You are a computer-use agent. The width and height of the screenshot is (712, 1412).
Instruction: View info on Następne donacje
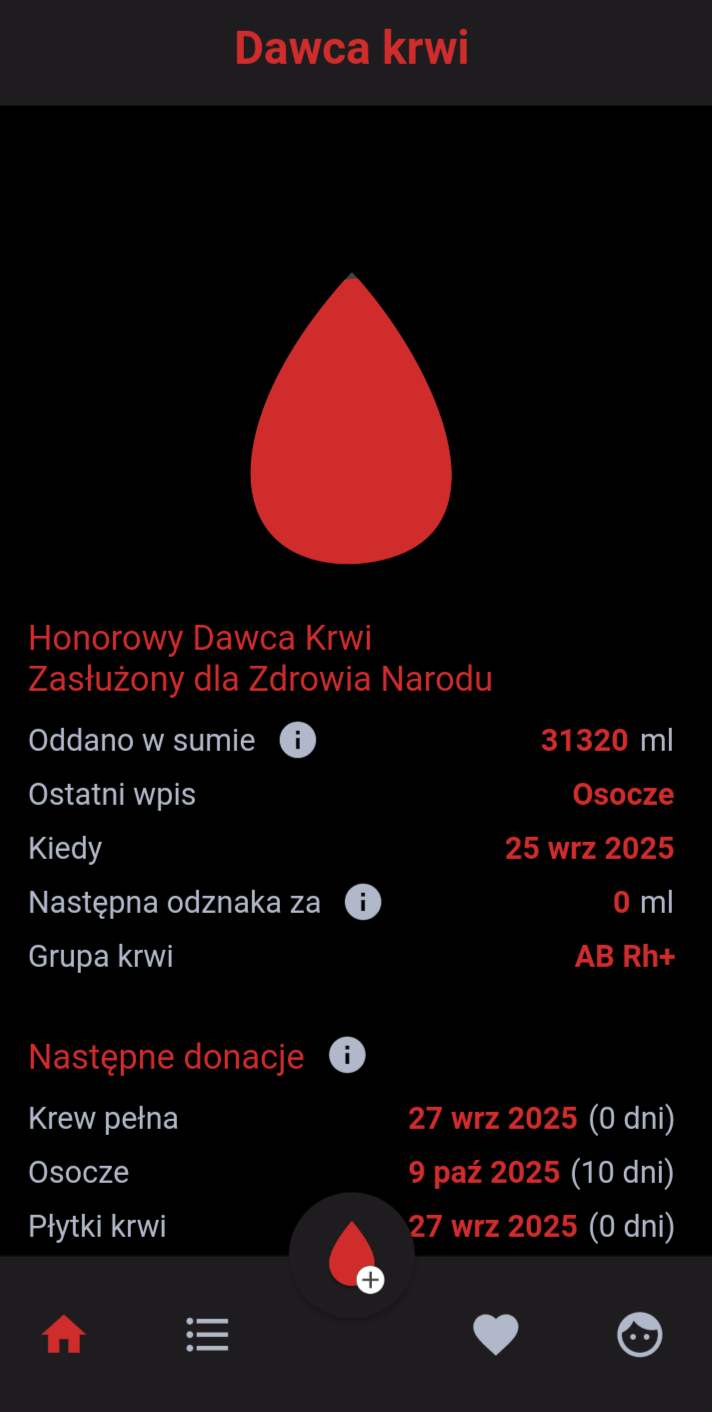pos(347,1056)
